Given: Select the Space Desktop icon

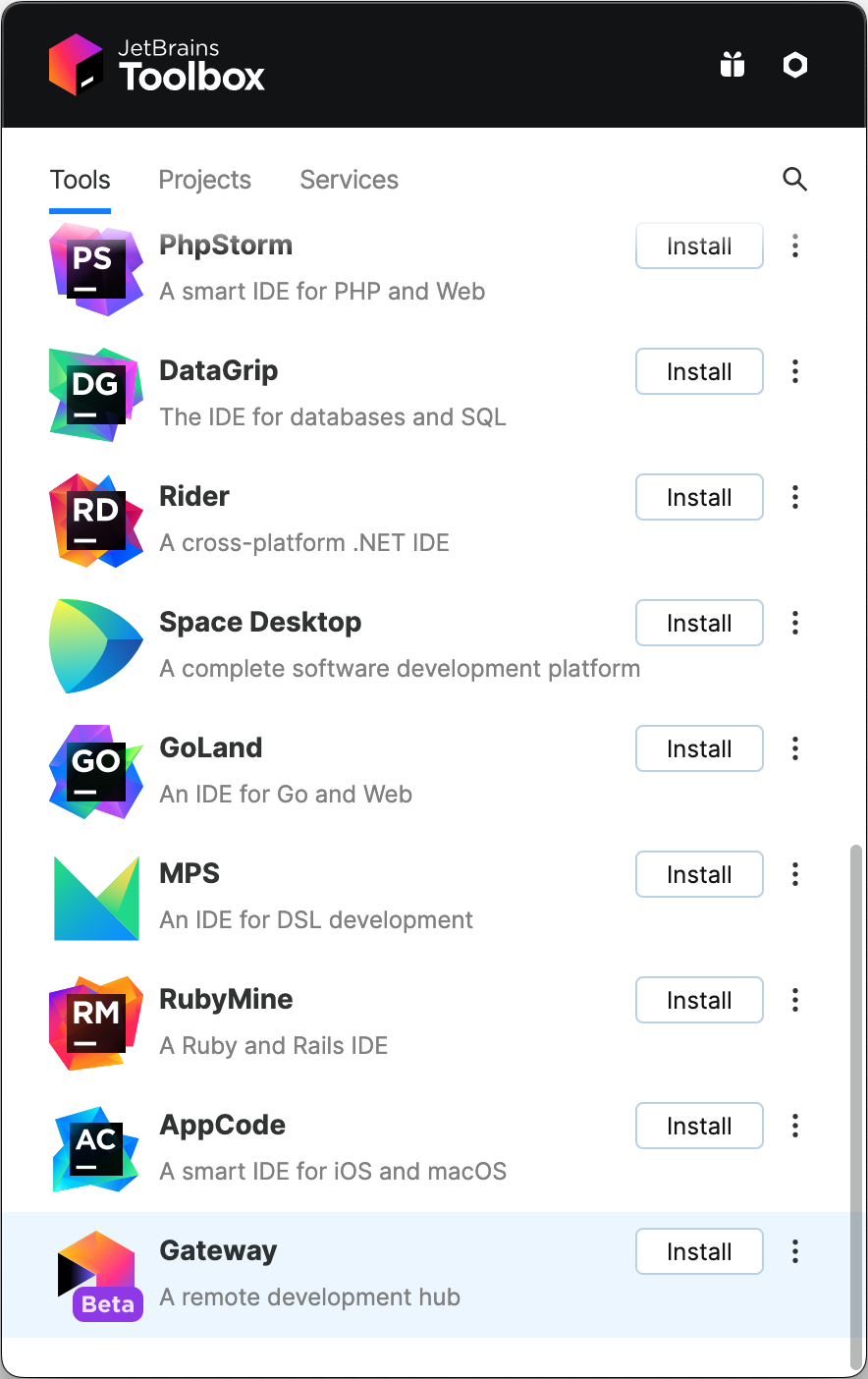Looking at the screenshot, I should pos(95,646).
